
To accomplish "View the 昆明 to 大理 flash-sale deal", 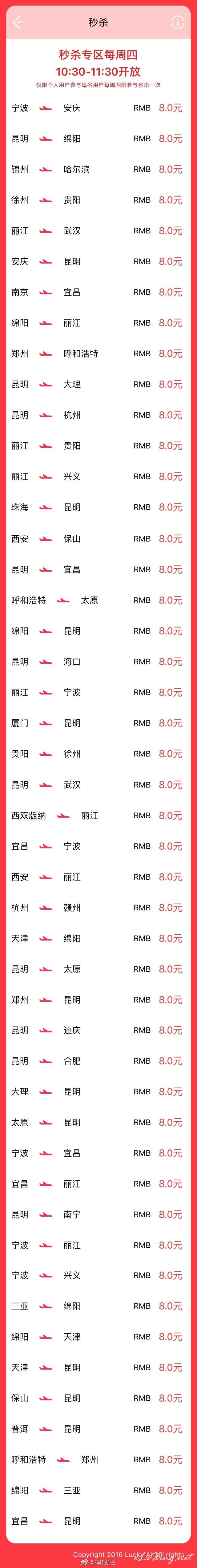I will [98, 384].
